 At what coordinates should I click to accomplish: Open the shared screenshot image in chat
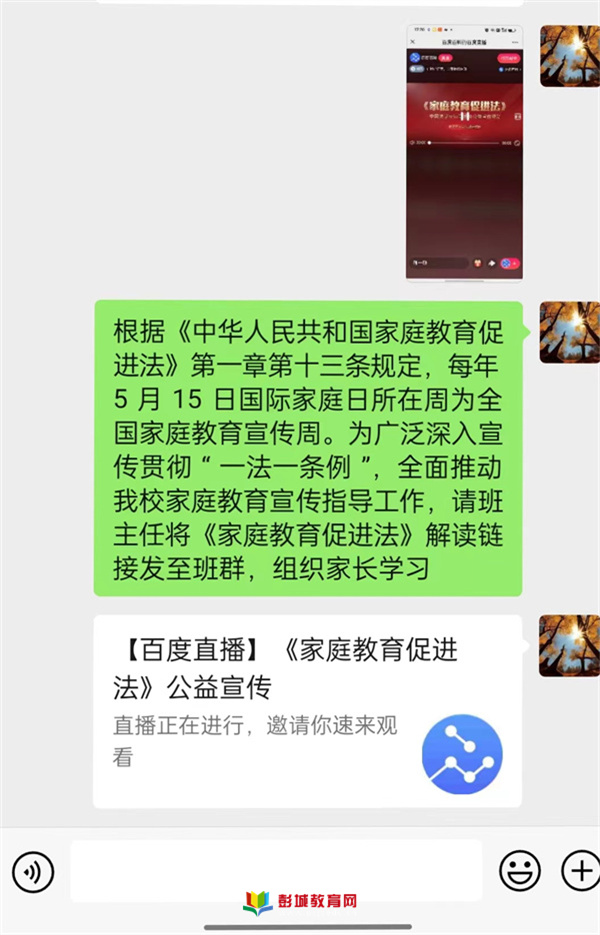tap(464, 153)
